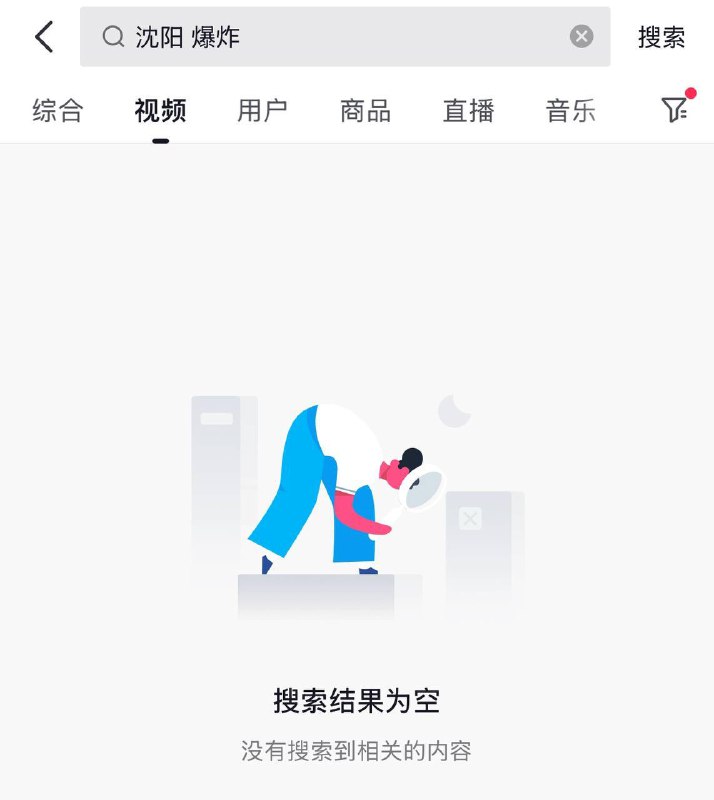
Task: Go back using the back arrow
Action: point(44,37)
